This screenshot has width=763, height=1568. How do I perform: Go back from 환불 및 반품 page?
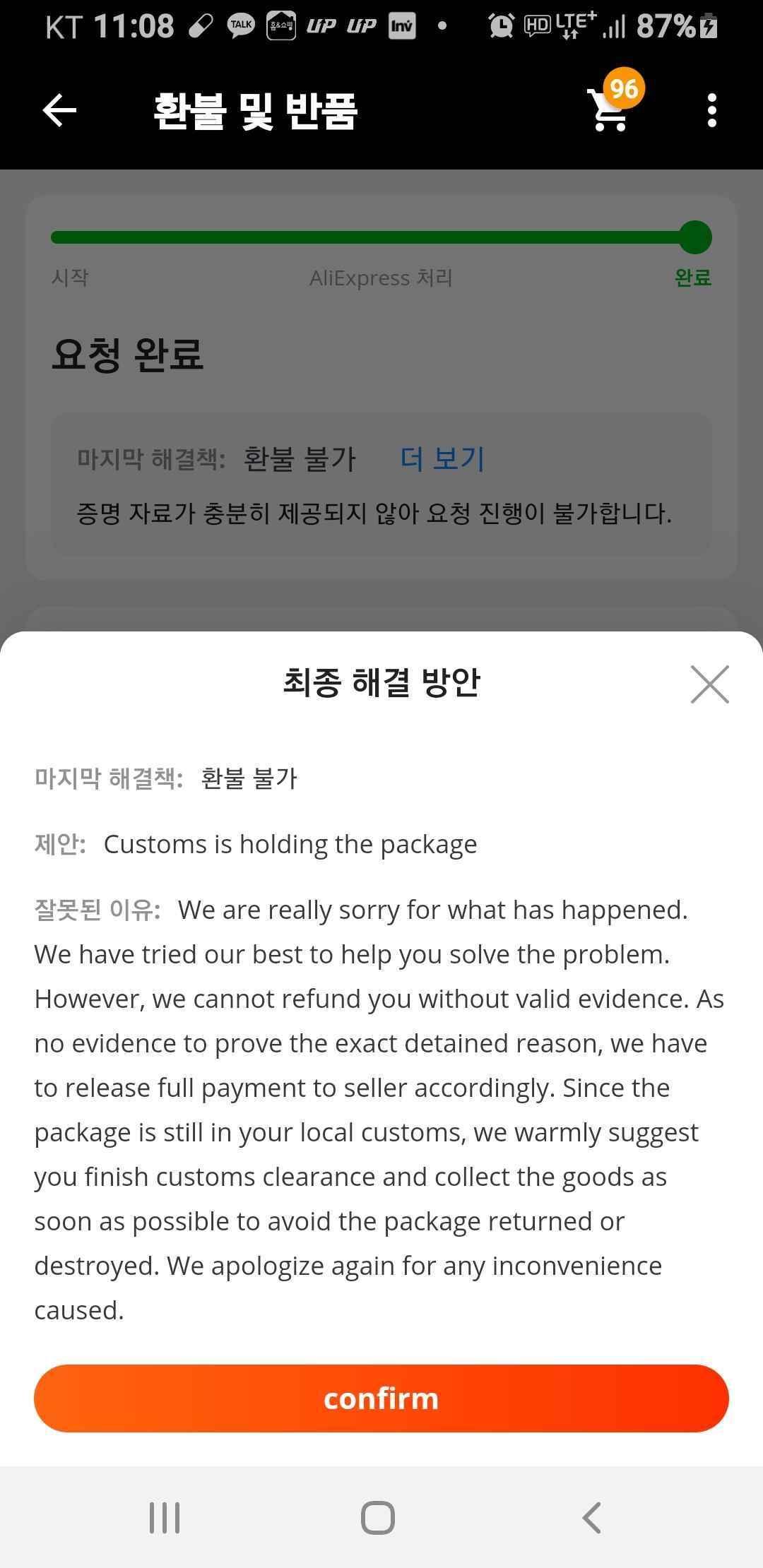tap(59, 111)
